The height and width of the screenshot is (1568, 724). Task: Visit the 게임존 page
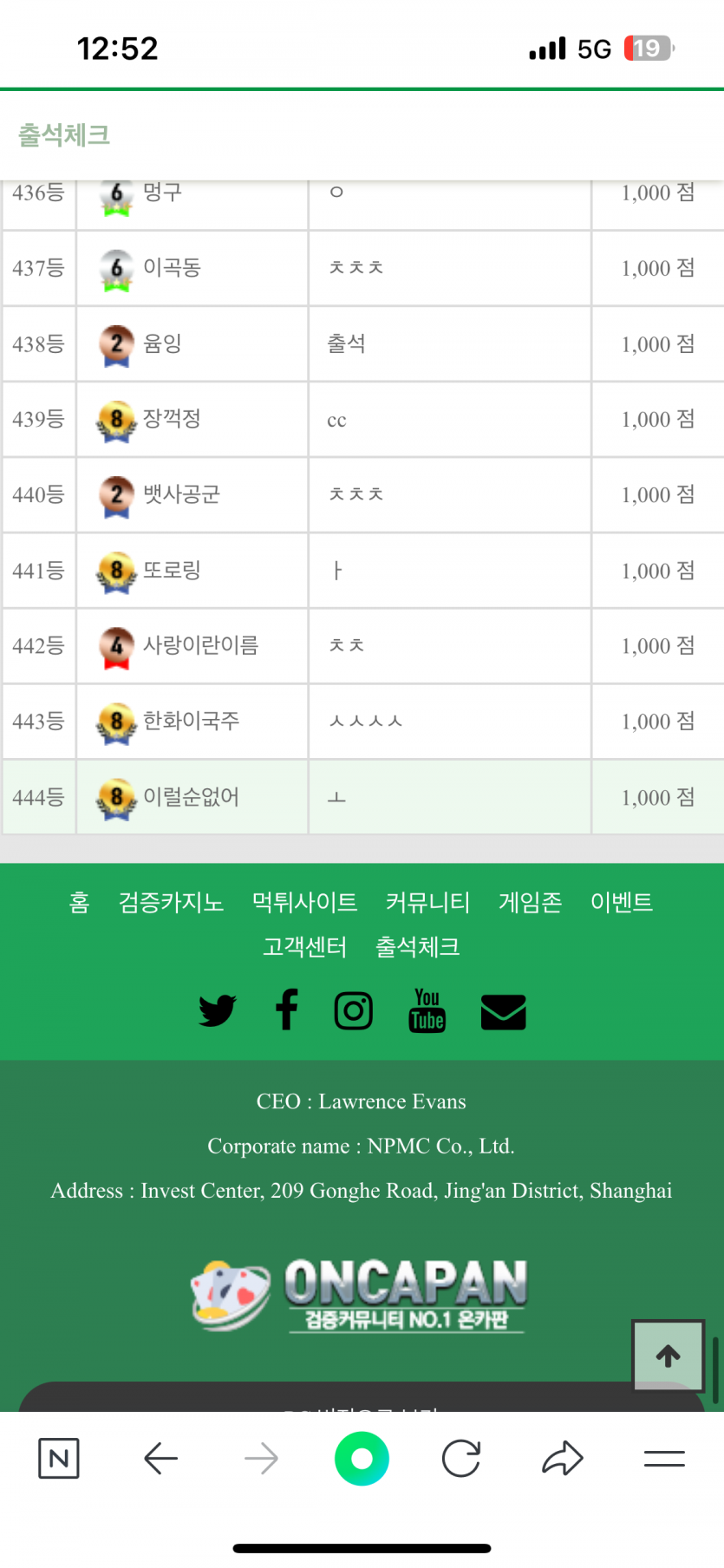coord(530,903)
